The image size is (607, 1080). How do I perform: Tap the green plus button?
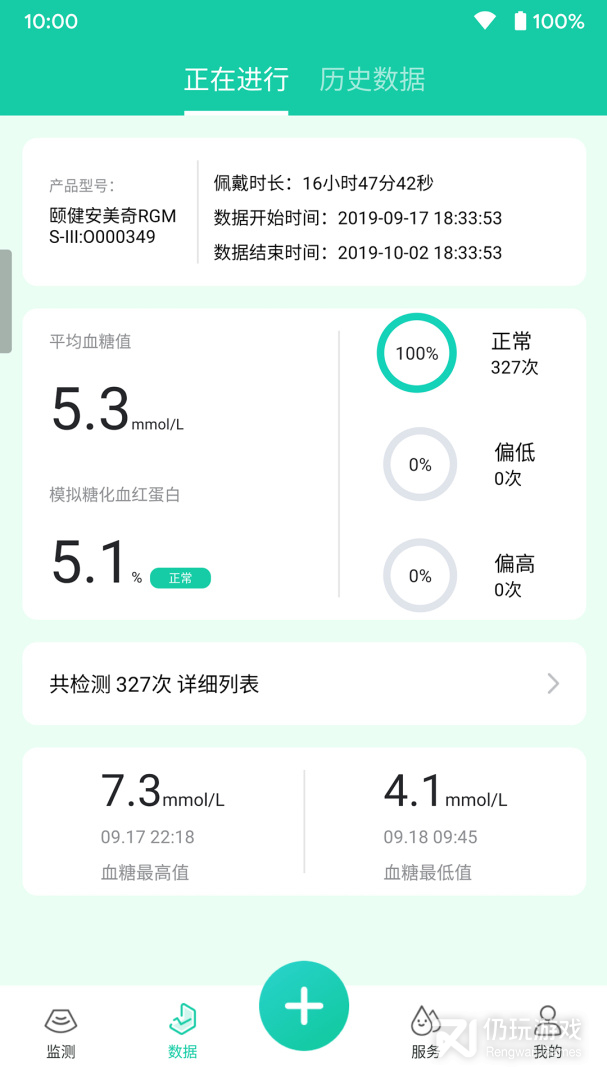[x=304, y=1006]
